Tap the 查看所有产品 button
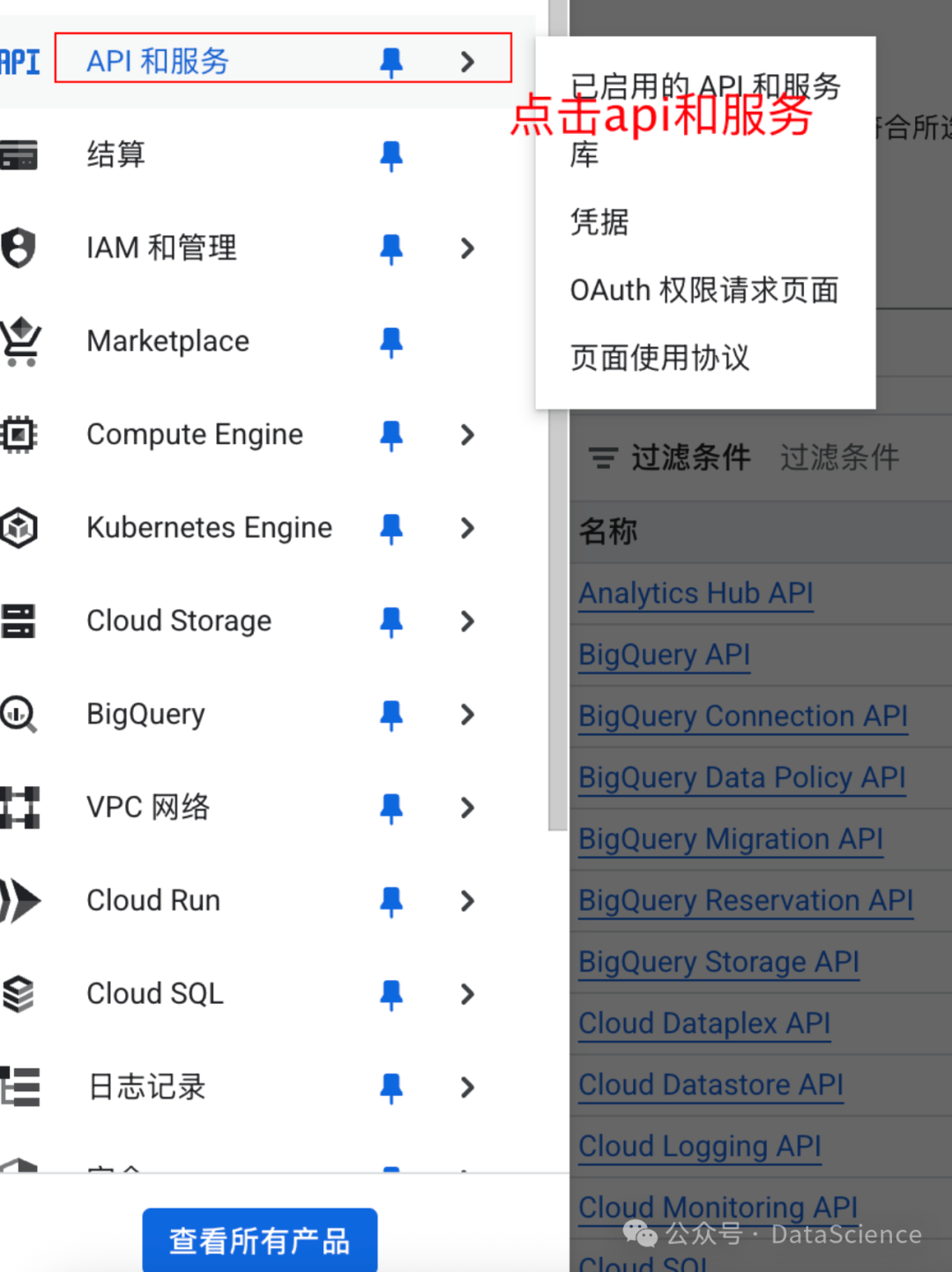 pos(259,1240)
